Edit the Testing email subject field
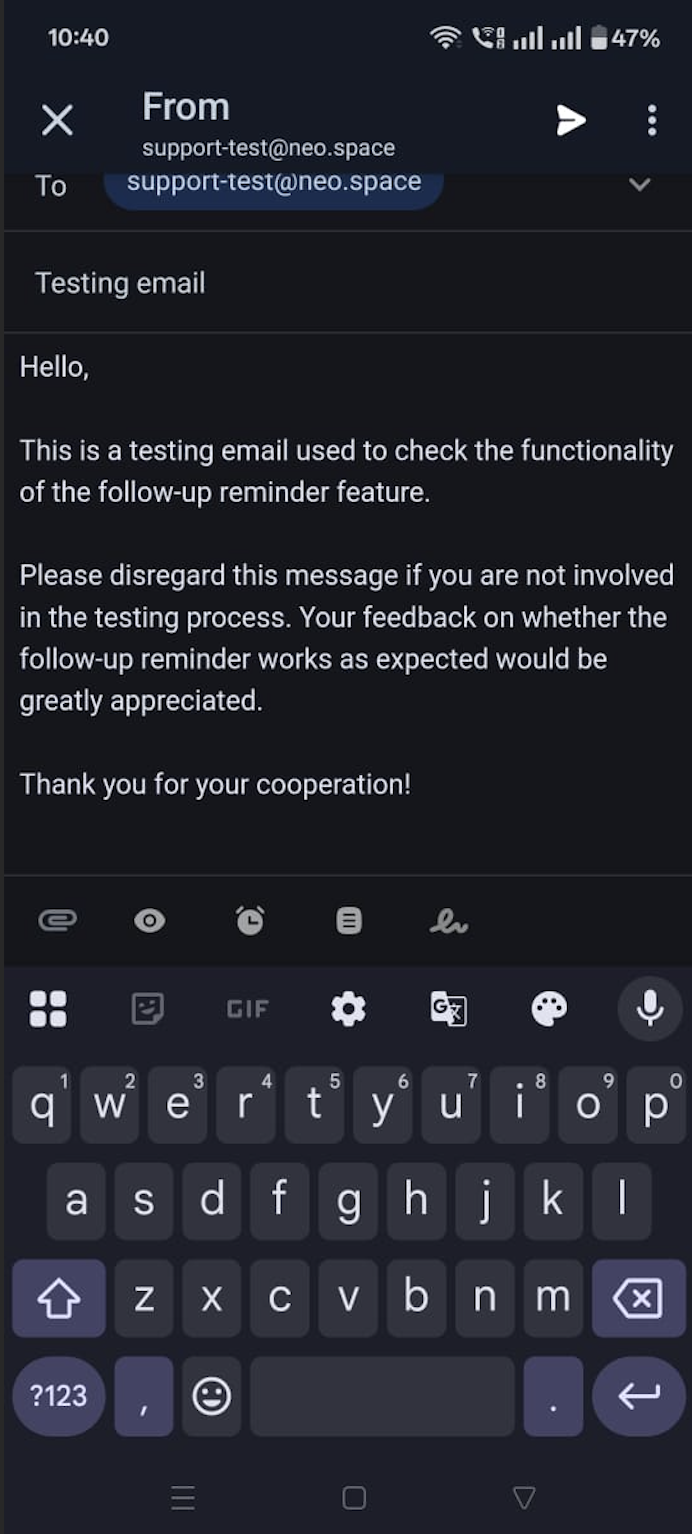This screenshot has width=692, height=1534. [346, 283]
